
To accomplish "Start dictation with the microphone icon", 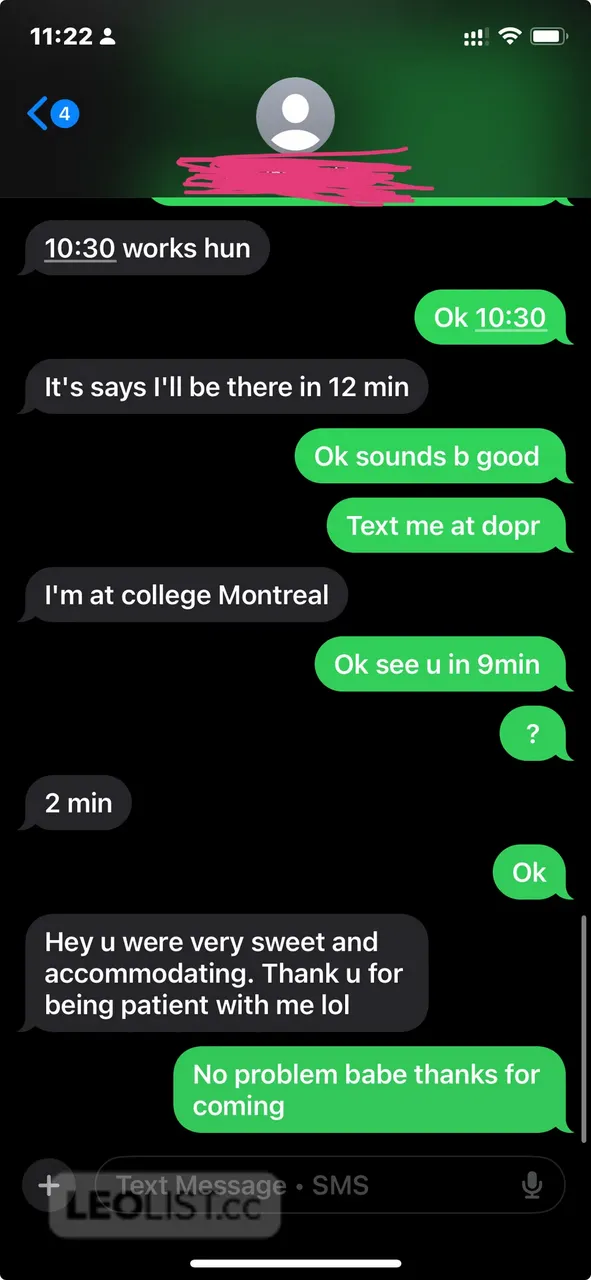I will point(532,1186).
